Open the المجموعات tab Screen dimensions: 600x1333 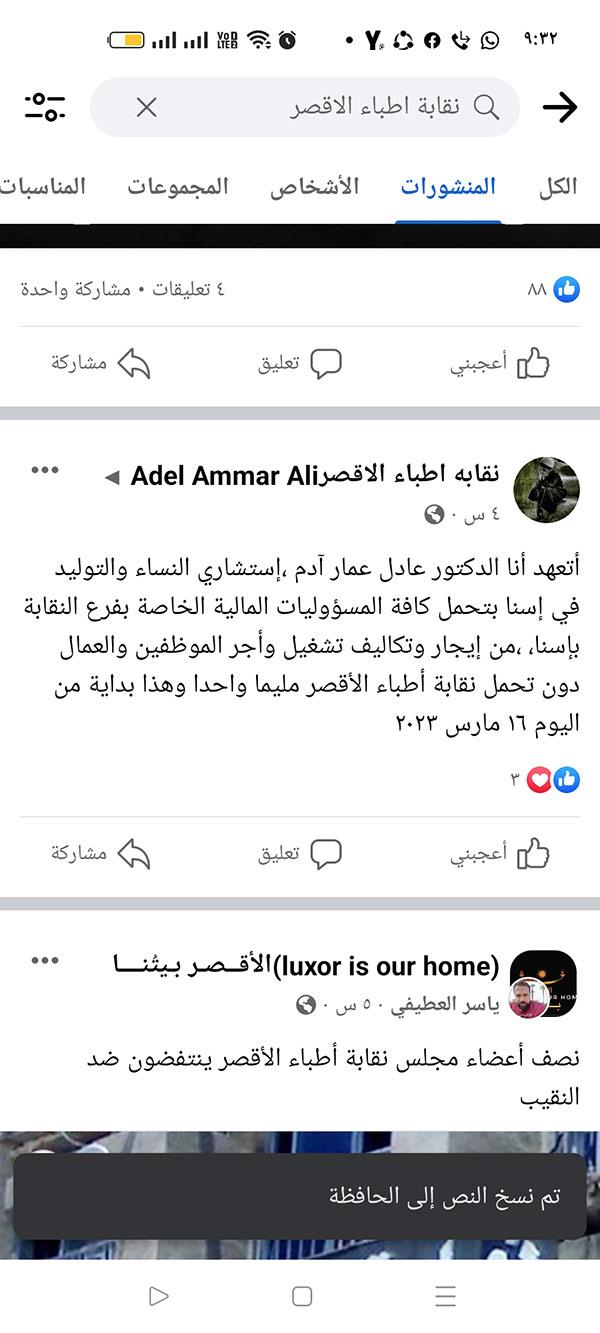177,187
